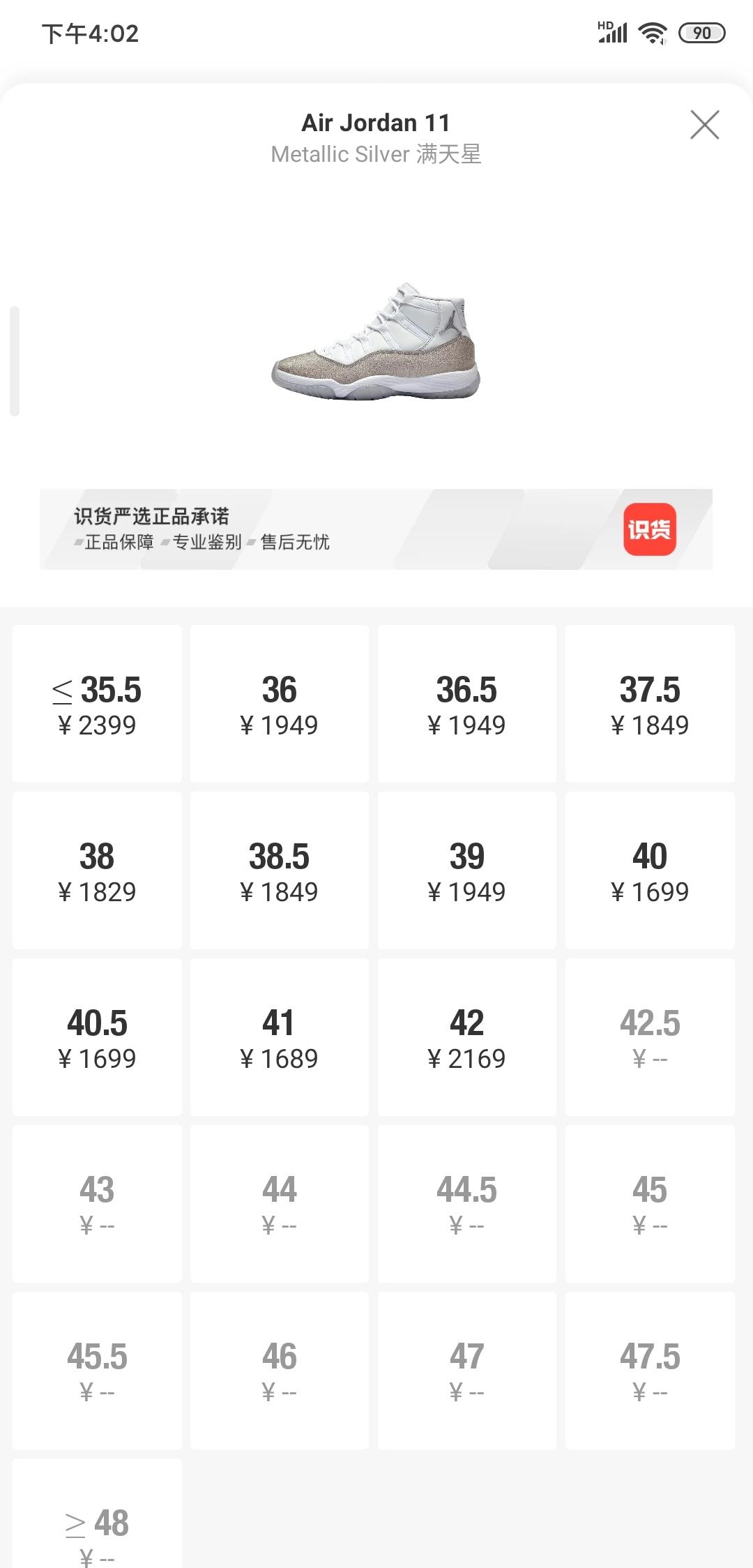Choose size 38 for ¥1829
753x1568 pixels.
[x=97, y=870]
